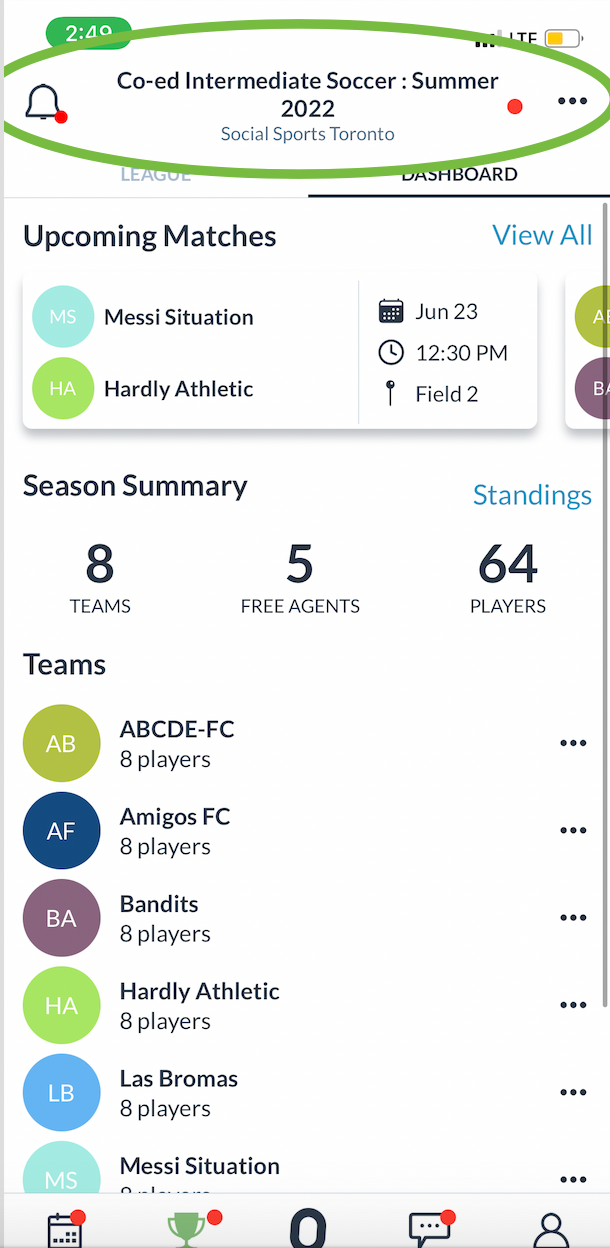Tap the three dots beside Bandits
Image resolution: width=610 pixels, height=1248 pixels.
tap(573, 918)
